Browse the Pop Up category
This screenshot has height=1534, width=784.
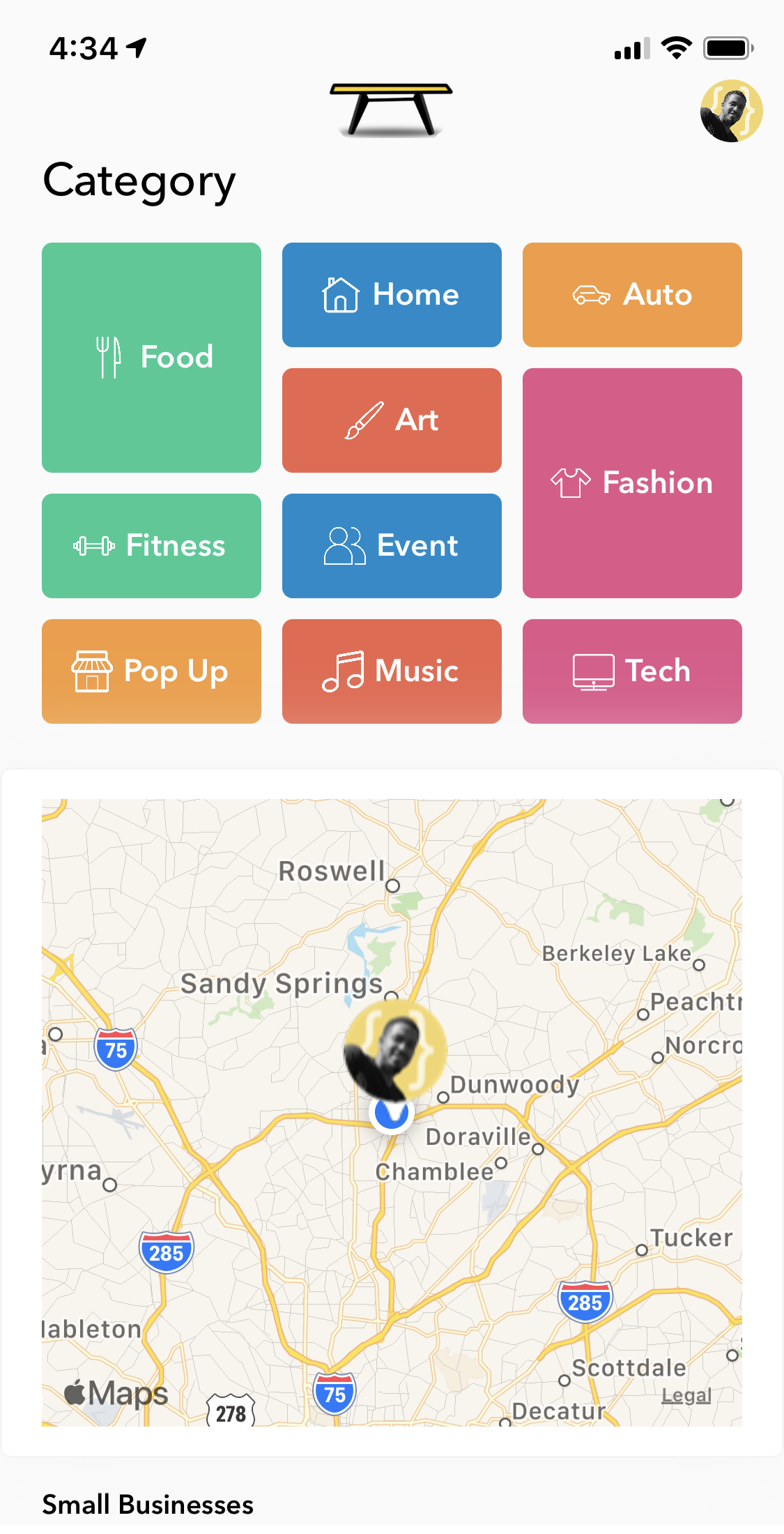tap(151, 671)
